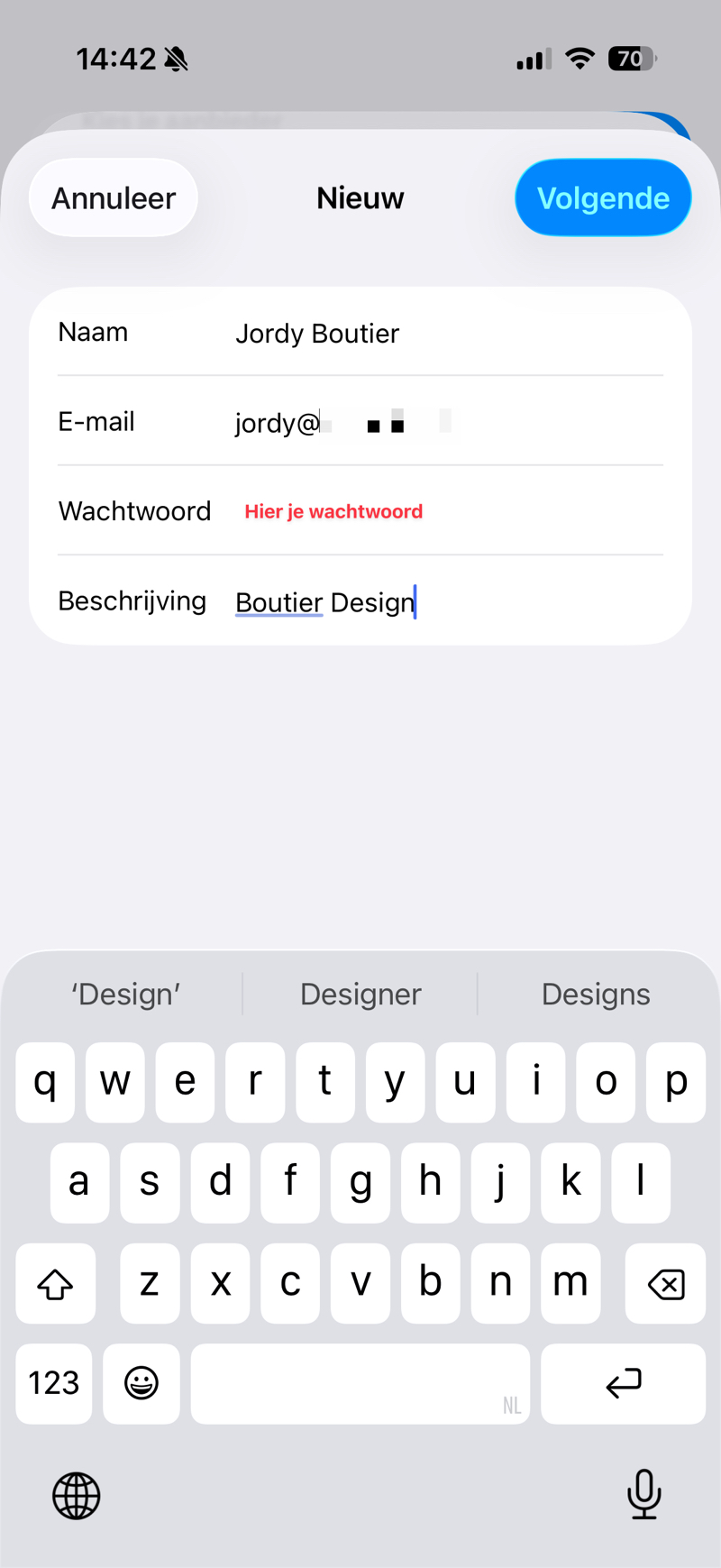Choose the 'Designer' keyboard suggestion
The image size is (721, 1568).
[360, 994]
